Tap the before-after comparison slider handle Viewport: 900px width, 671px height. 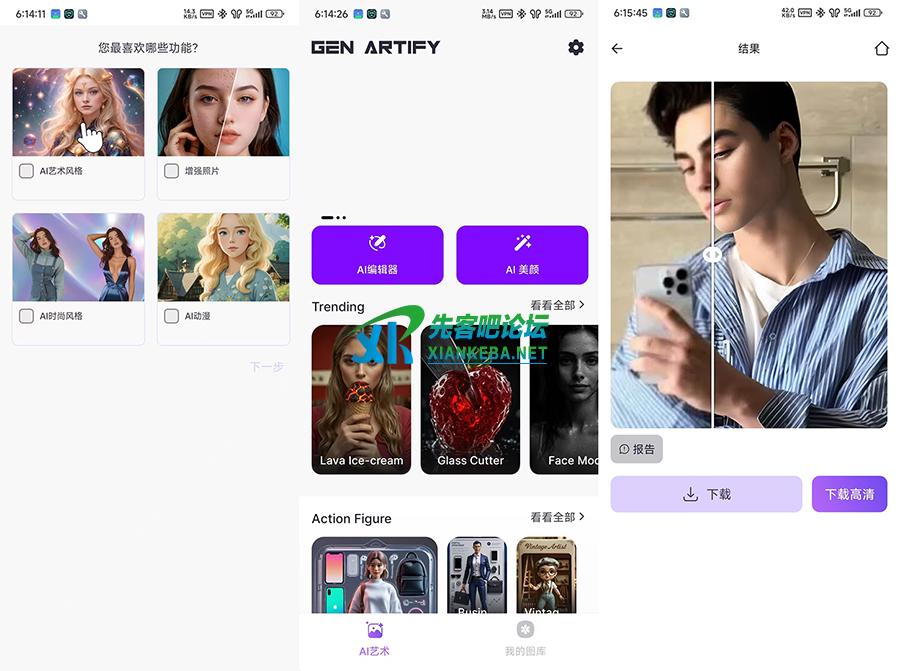coord(712,255)
